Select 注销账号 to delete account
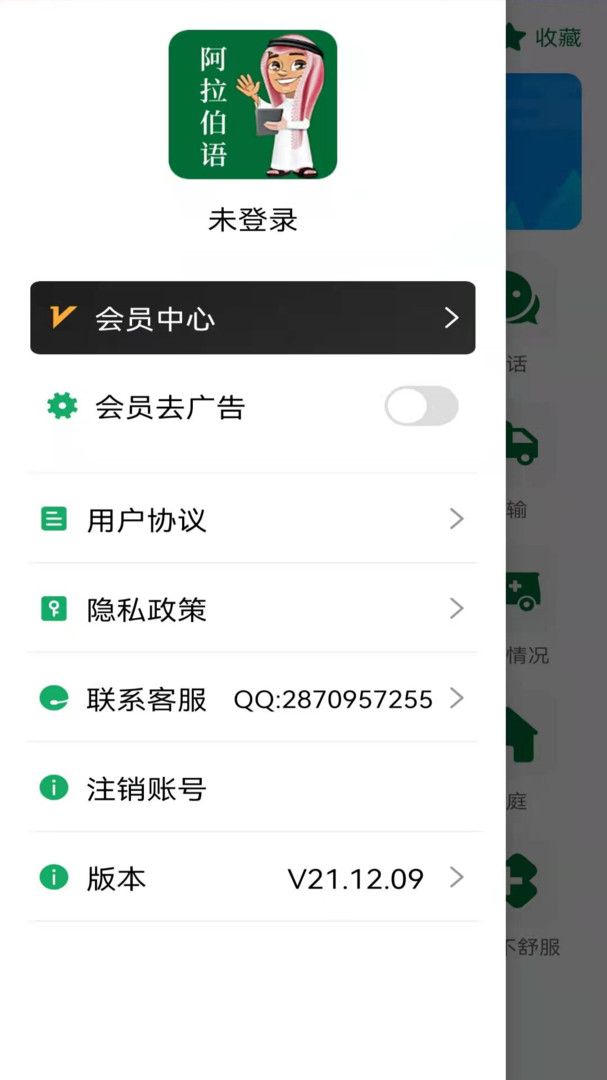Image resolution: width=607 pixels, height=1080 pixels. [252, 787]
